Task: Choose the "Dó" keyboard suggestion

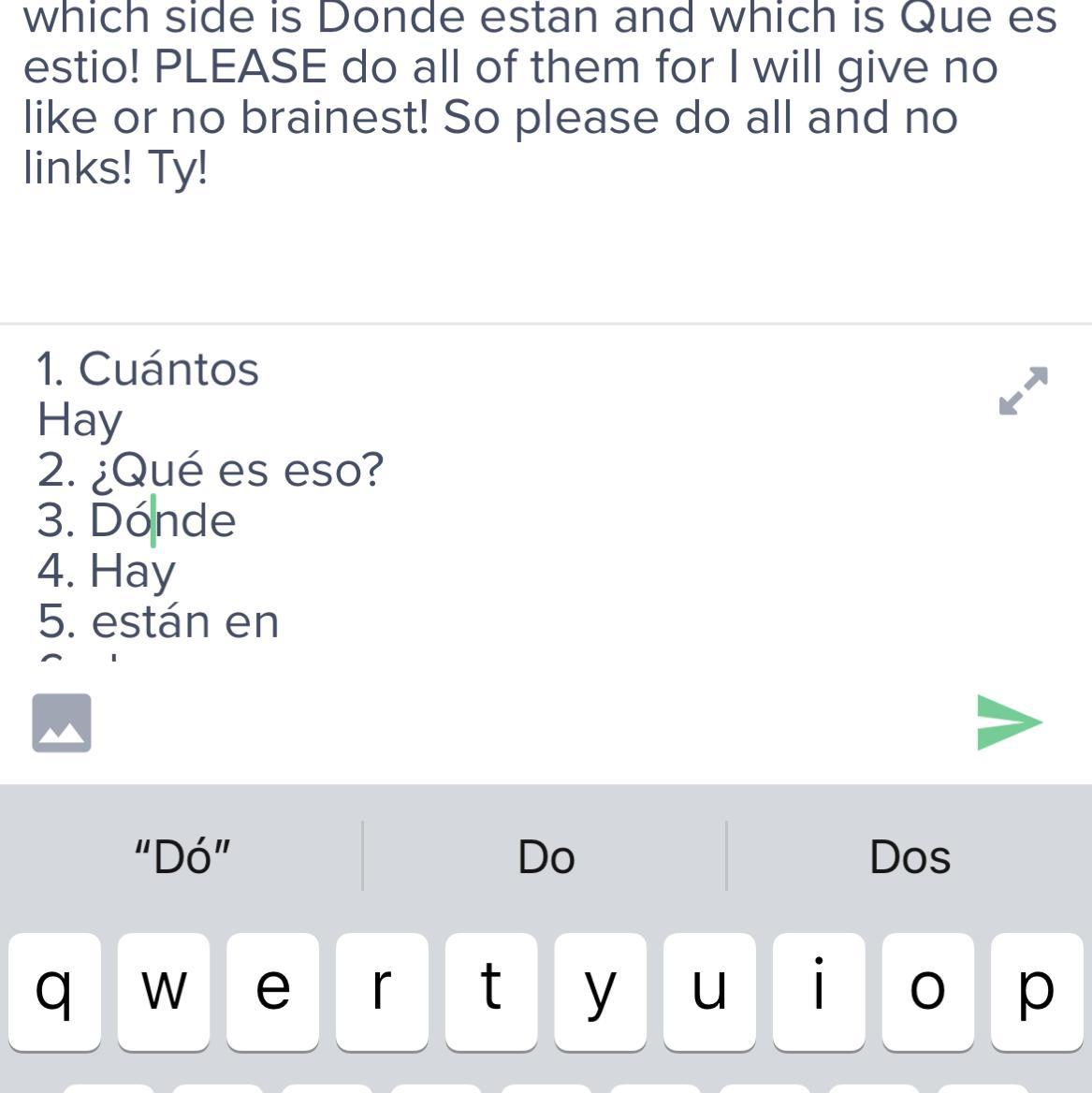Action: click(182, 856)
